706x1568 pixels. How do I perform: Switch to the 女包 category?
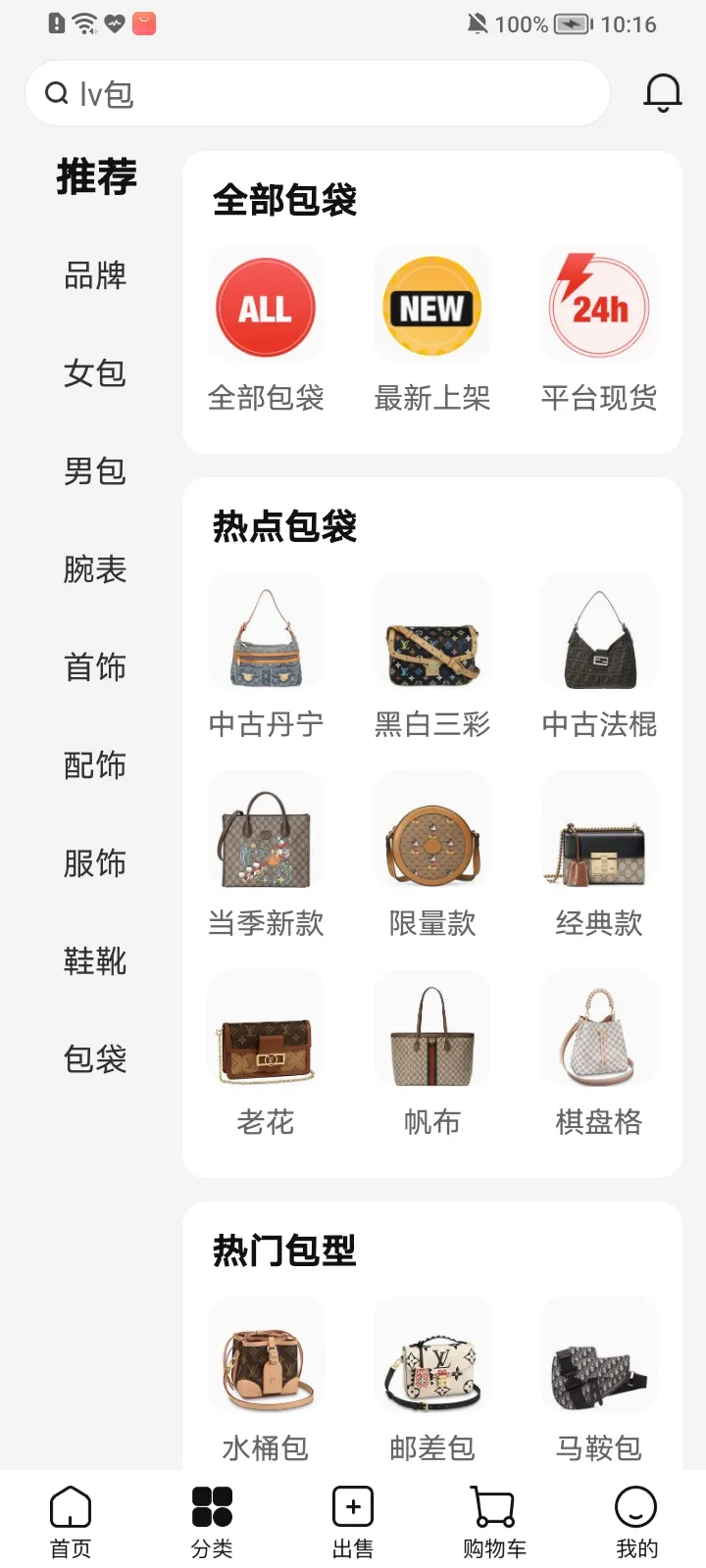(x=95, y=373)
